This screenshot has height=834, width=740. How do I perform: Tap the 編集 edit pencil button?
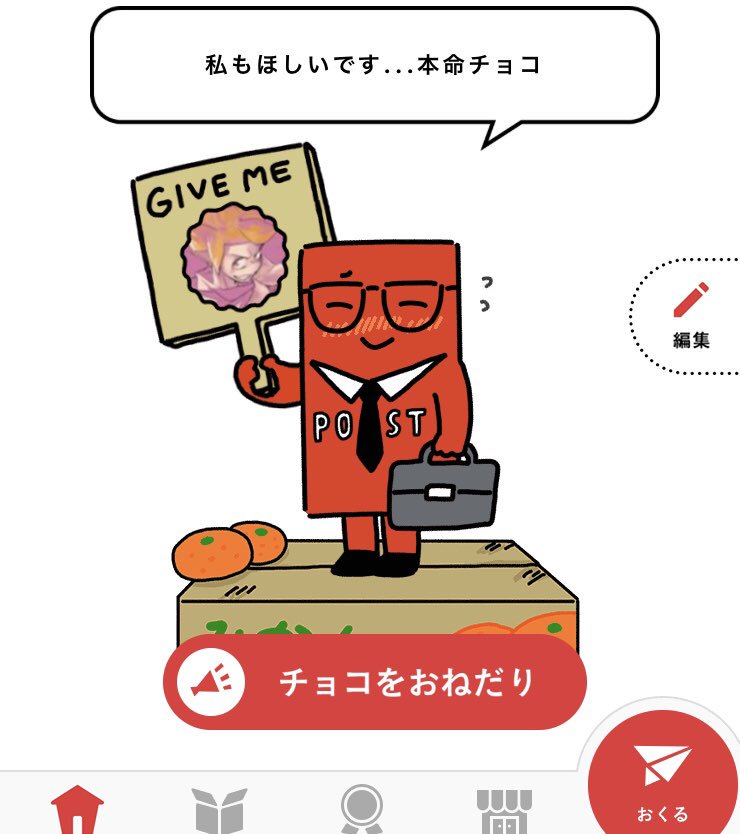coord(690,316)
